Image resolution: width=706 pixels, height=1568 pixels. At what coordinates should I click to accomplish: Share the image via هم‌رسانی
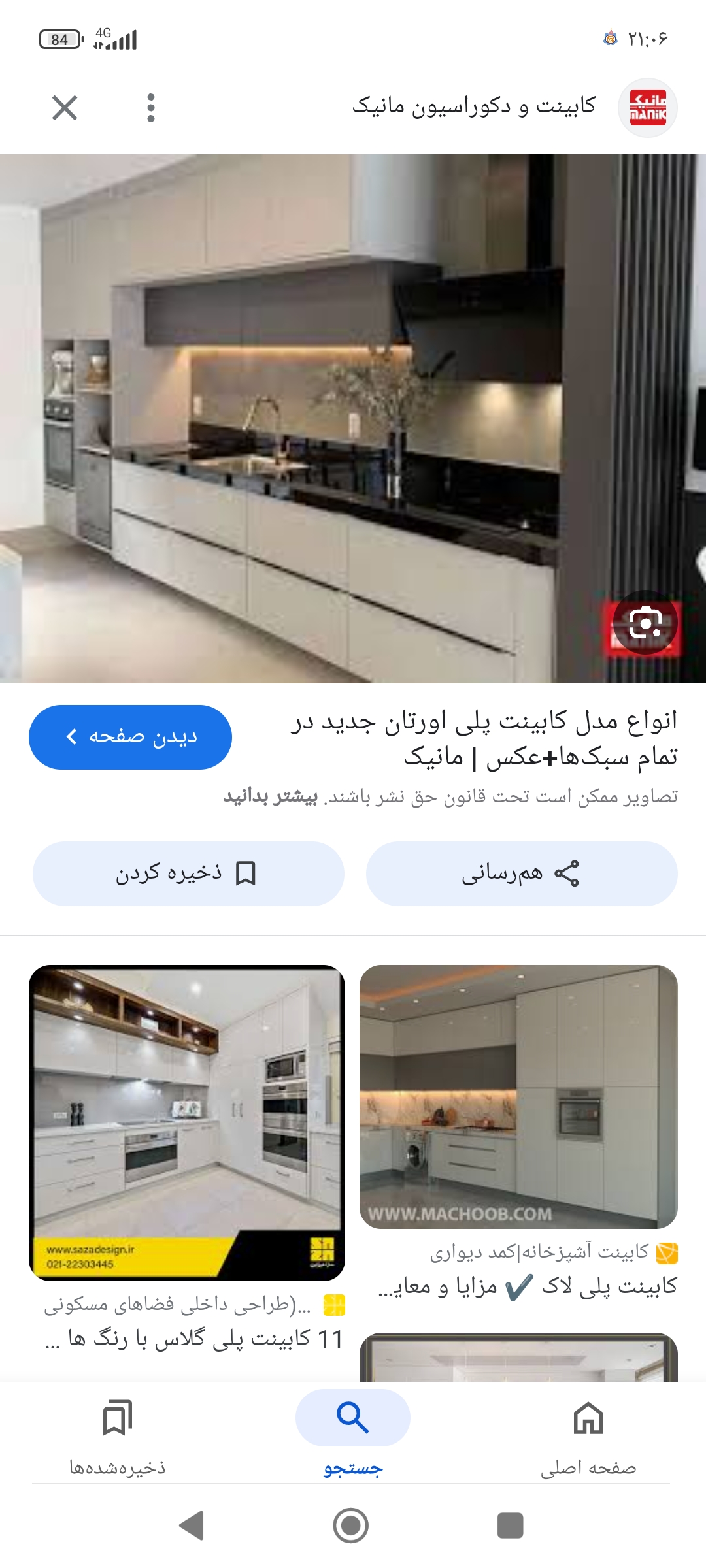[522, 874]
